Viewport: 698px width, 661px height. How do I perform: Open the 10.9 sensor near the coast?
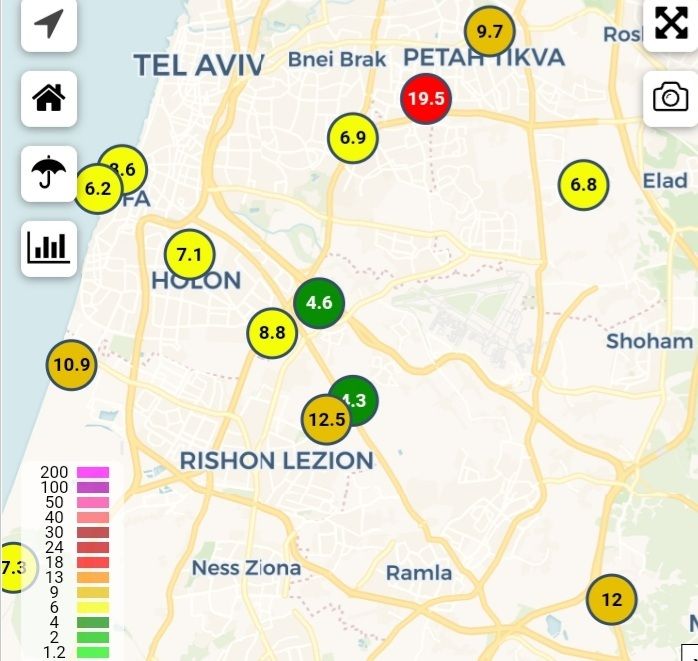72,365
